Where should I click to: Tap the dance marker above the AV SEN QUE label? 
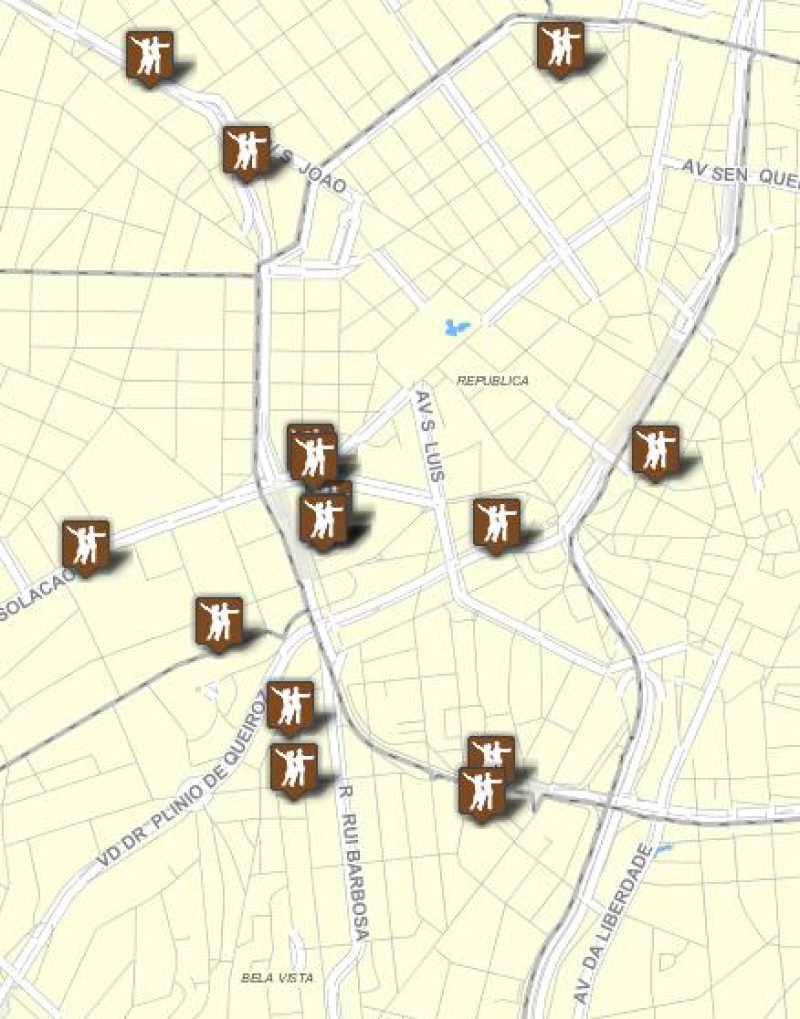coord(560,46)
